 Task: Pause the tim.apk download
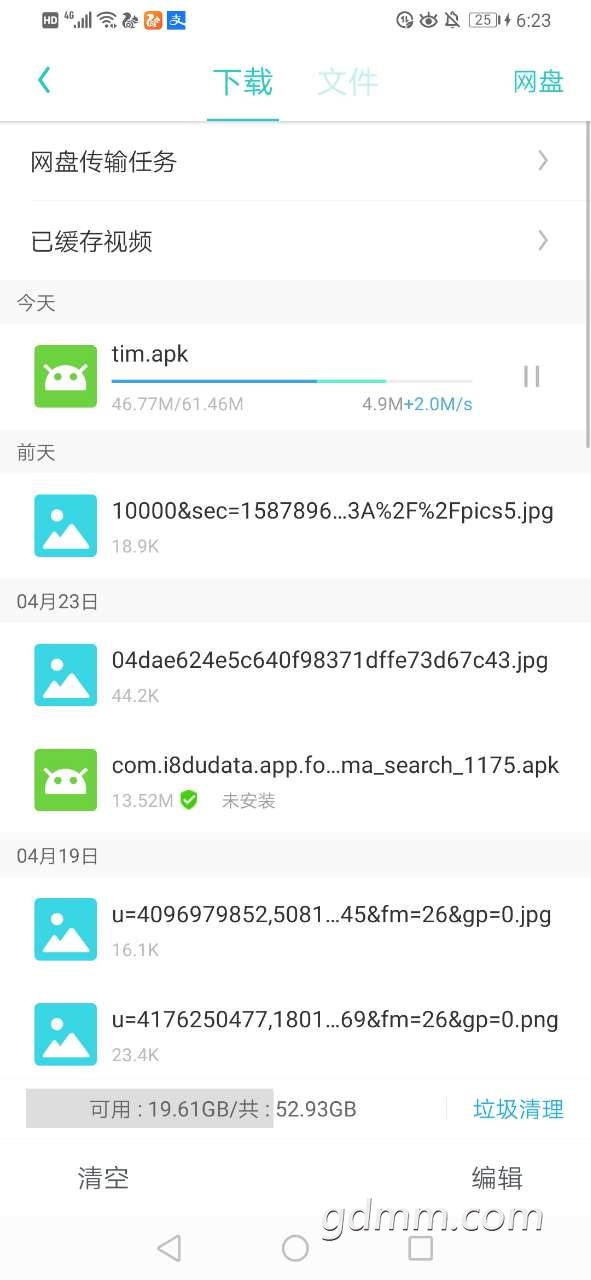(532, 376)
